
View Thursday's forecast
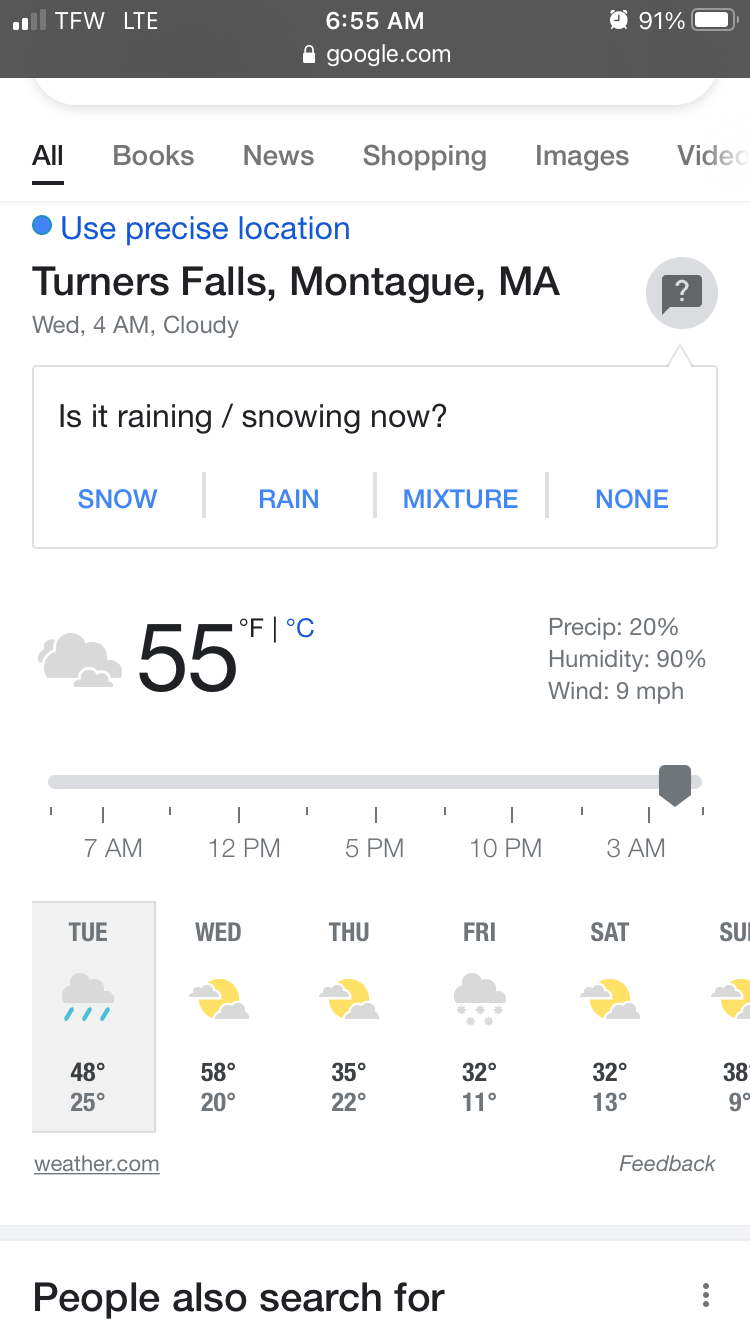(x=349, y=1017)
